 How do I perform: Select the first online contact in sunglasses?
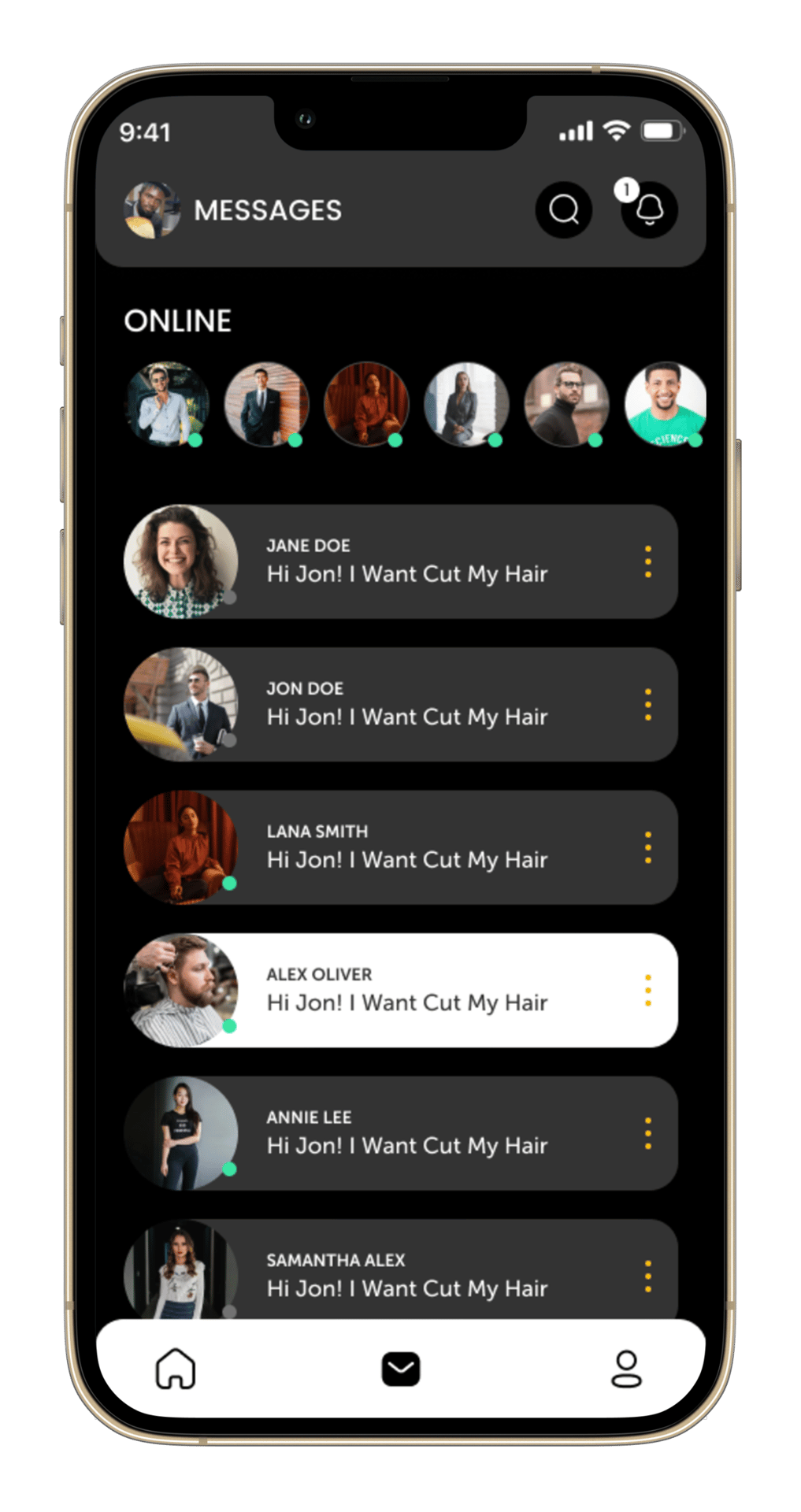167,405
